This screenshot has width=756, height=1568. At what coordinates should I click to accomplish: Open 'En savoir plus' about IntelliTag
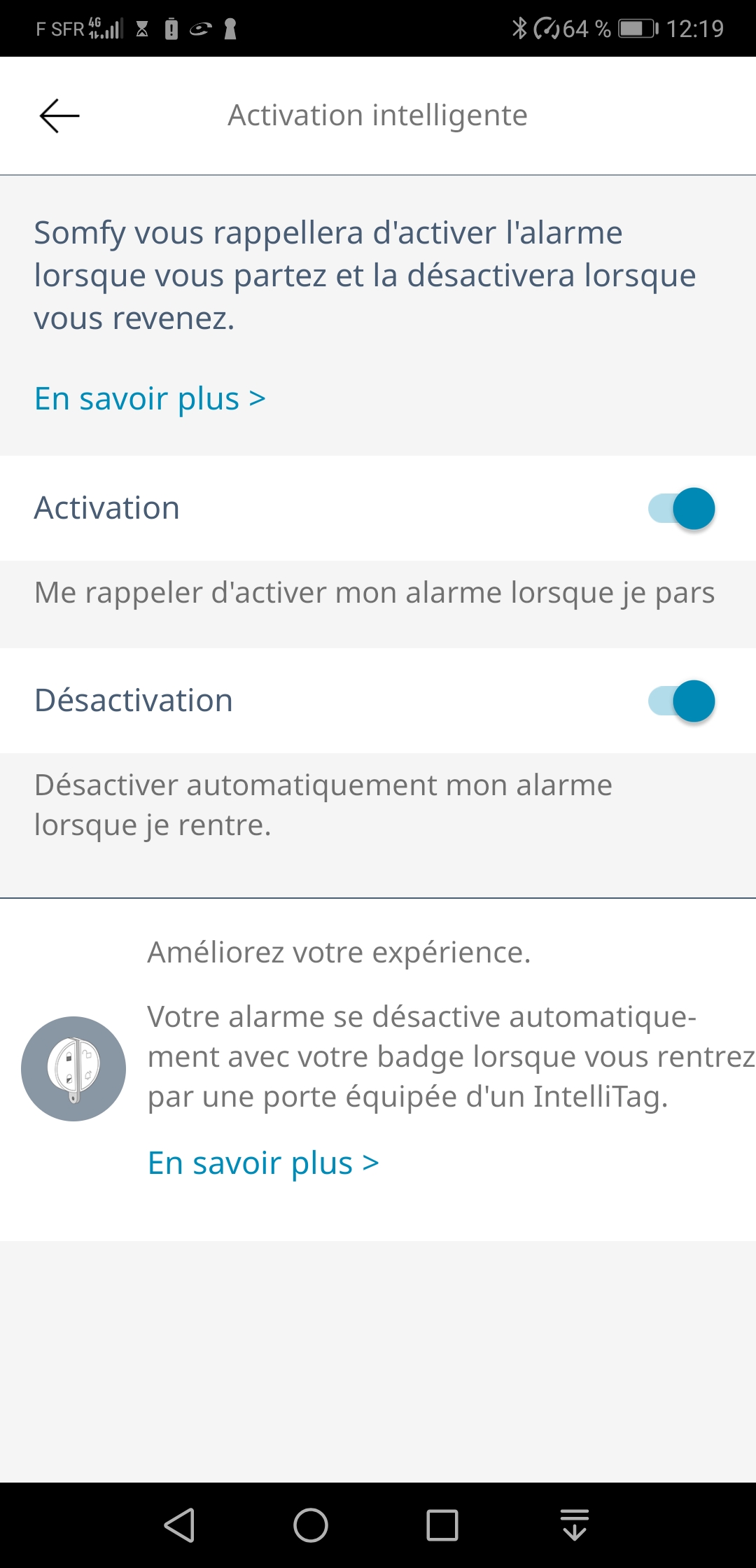(263, 1163)
